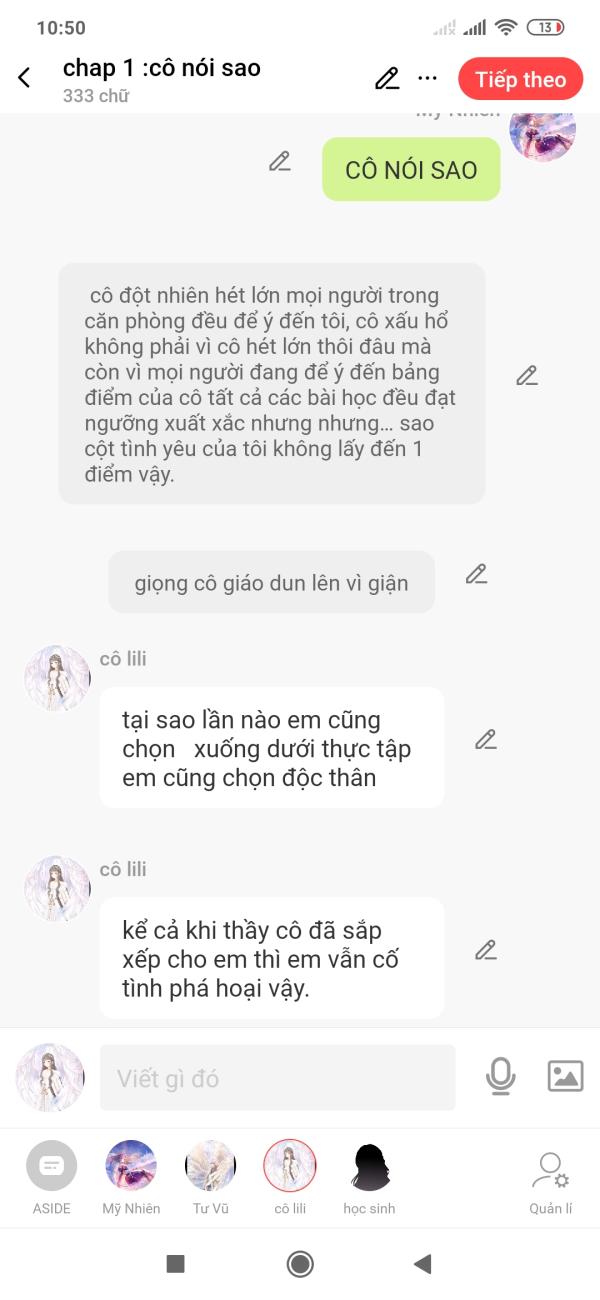Tap the Tiếp theo button
Viewport: 600px width, 1300px height.
[520, 79]
